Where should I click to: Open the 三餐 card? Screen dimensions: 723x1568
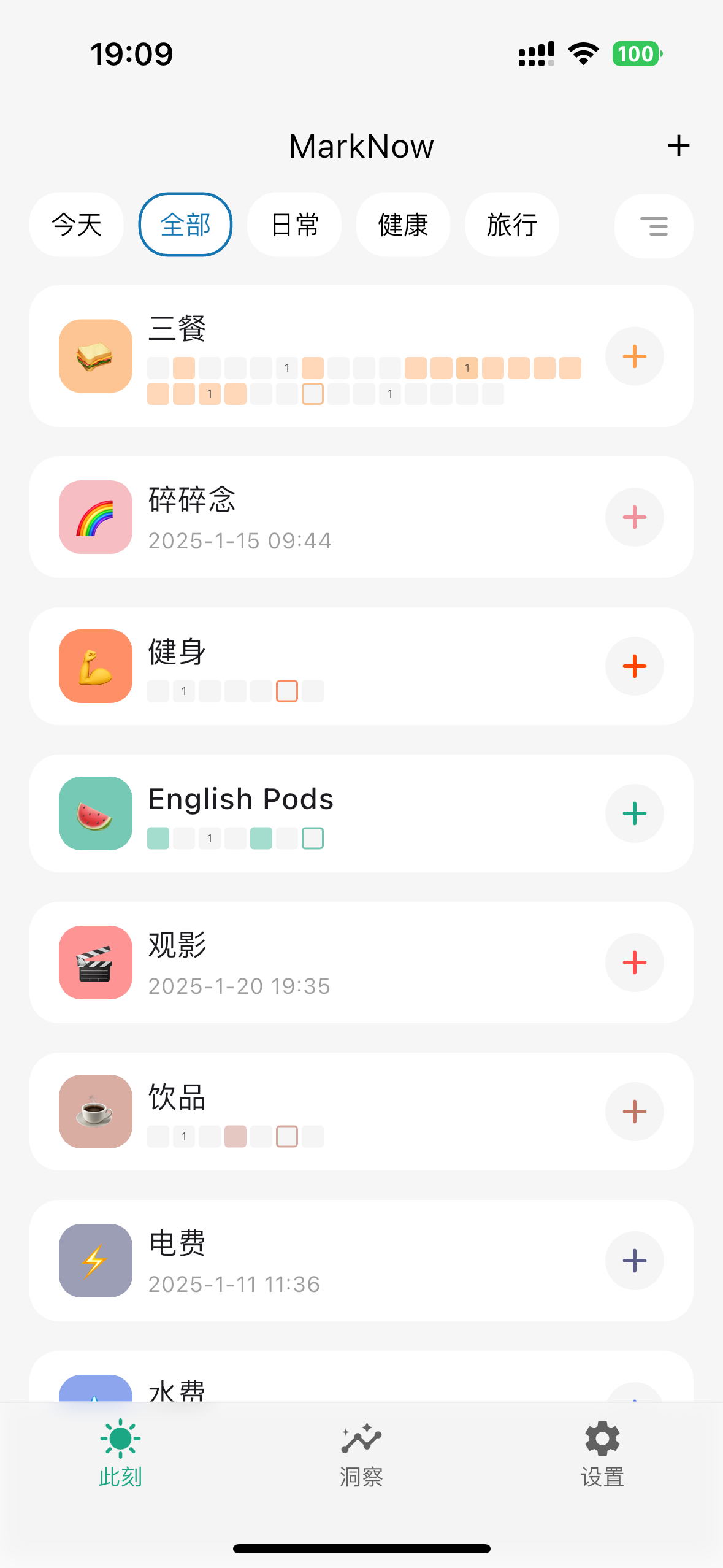click(x=361, y=356)
